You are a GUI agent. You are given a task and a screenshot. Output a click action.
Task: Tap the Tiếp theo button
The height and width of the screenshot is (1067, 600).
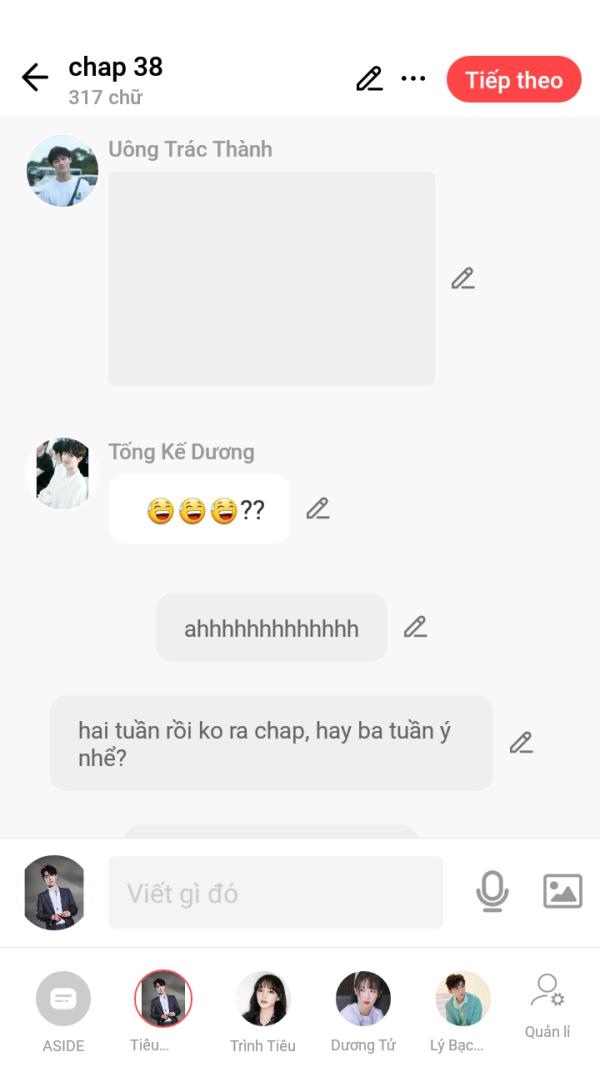514,80
